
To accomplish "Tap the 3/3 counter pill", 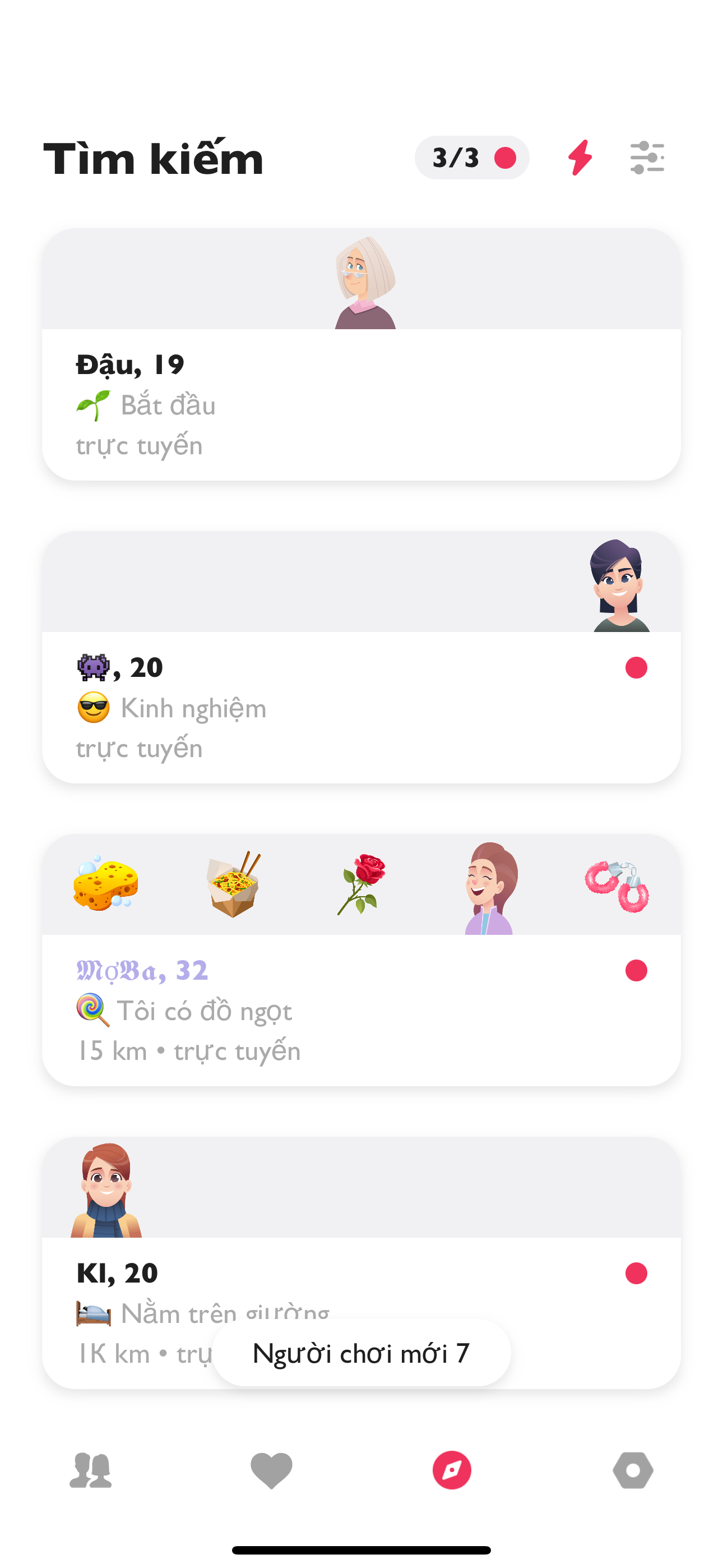I will click(472, 158).
